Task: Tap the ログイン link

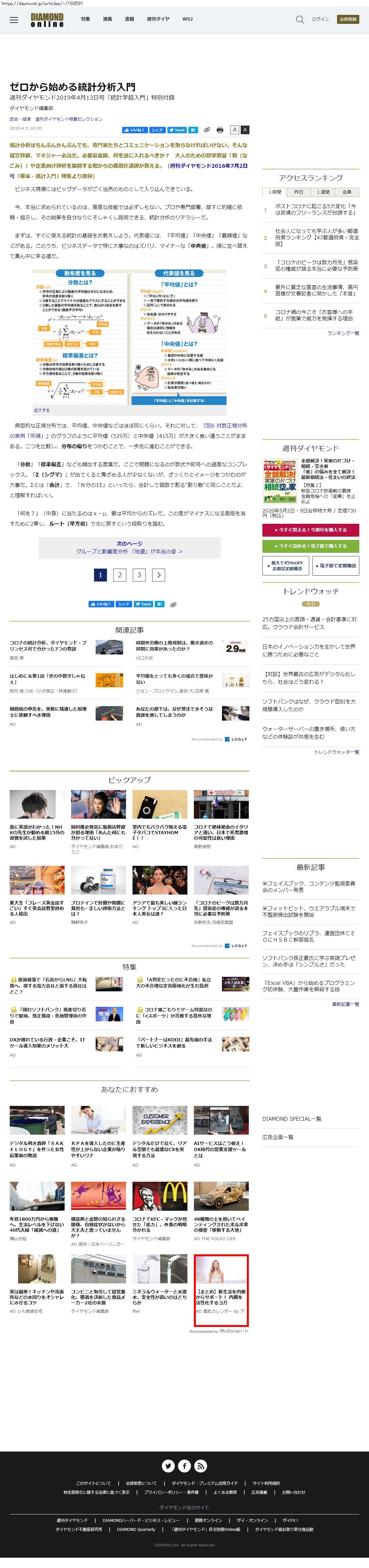Action: (320, 19)
